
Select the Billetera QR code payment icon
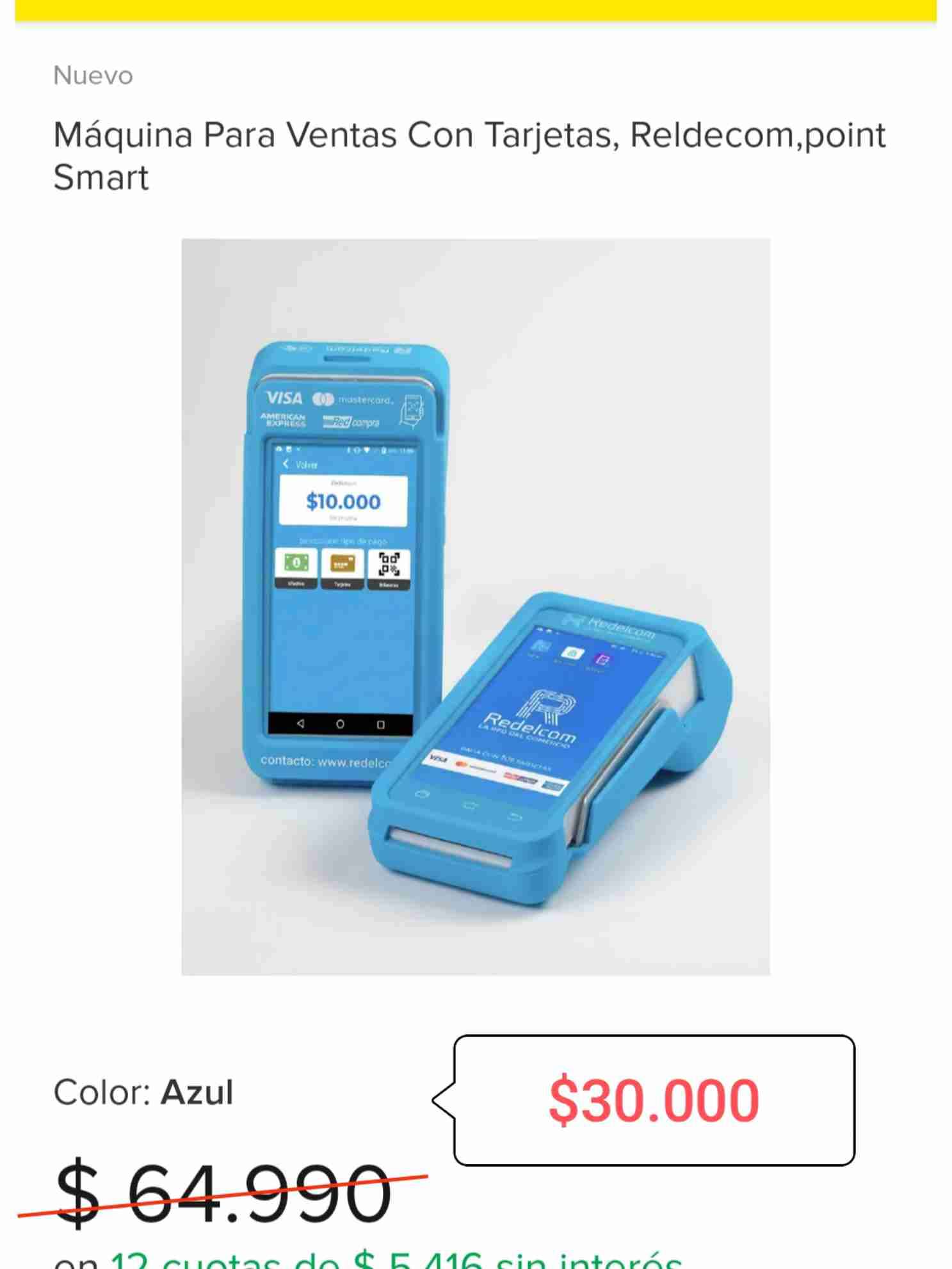(388, 565)
